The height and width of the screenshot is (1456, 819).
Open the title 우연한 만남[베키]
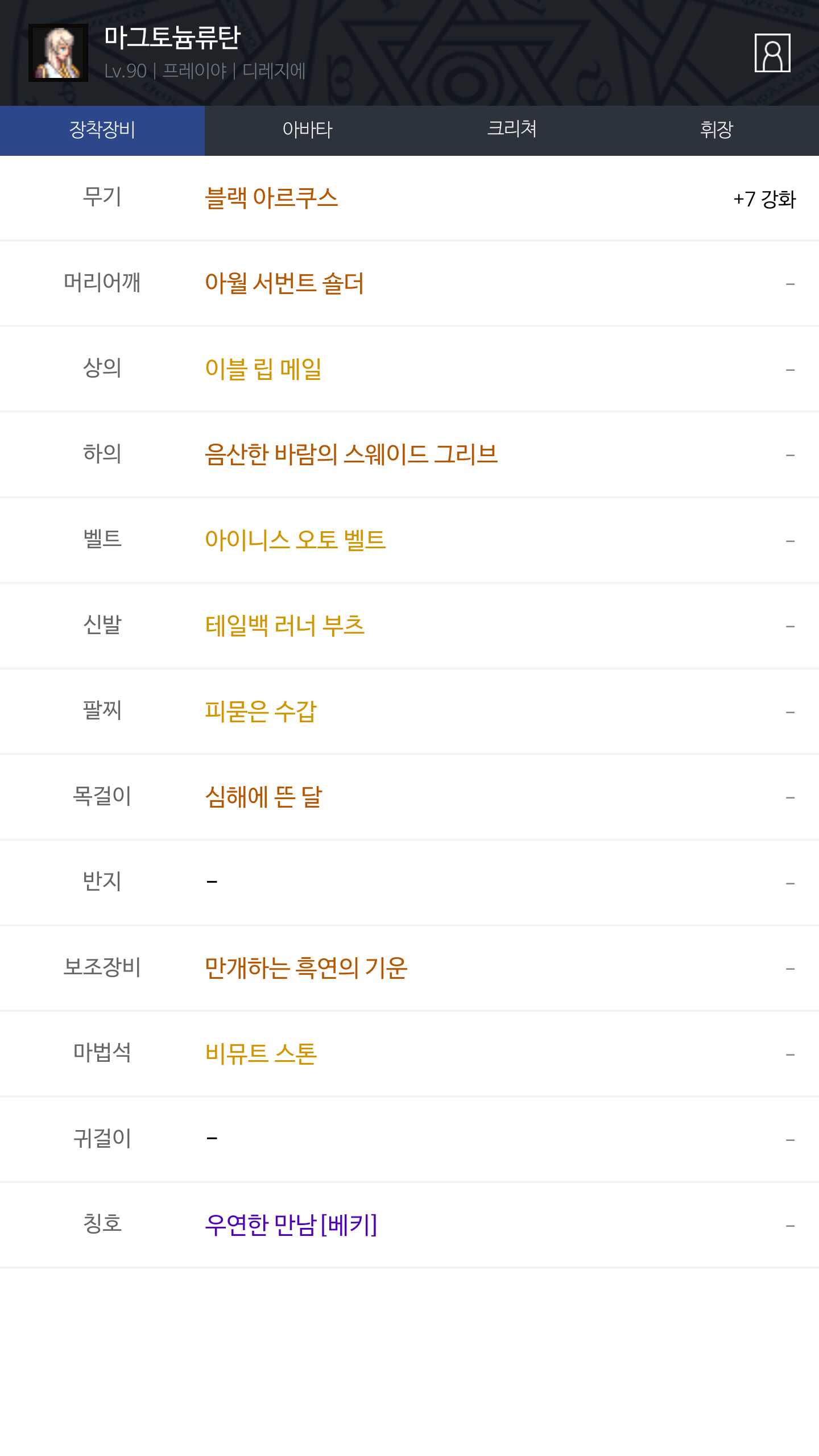pos(291,1225)
